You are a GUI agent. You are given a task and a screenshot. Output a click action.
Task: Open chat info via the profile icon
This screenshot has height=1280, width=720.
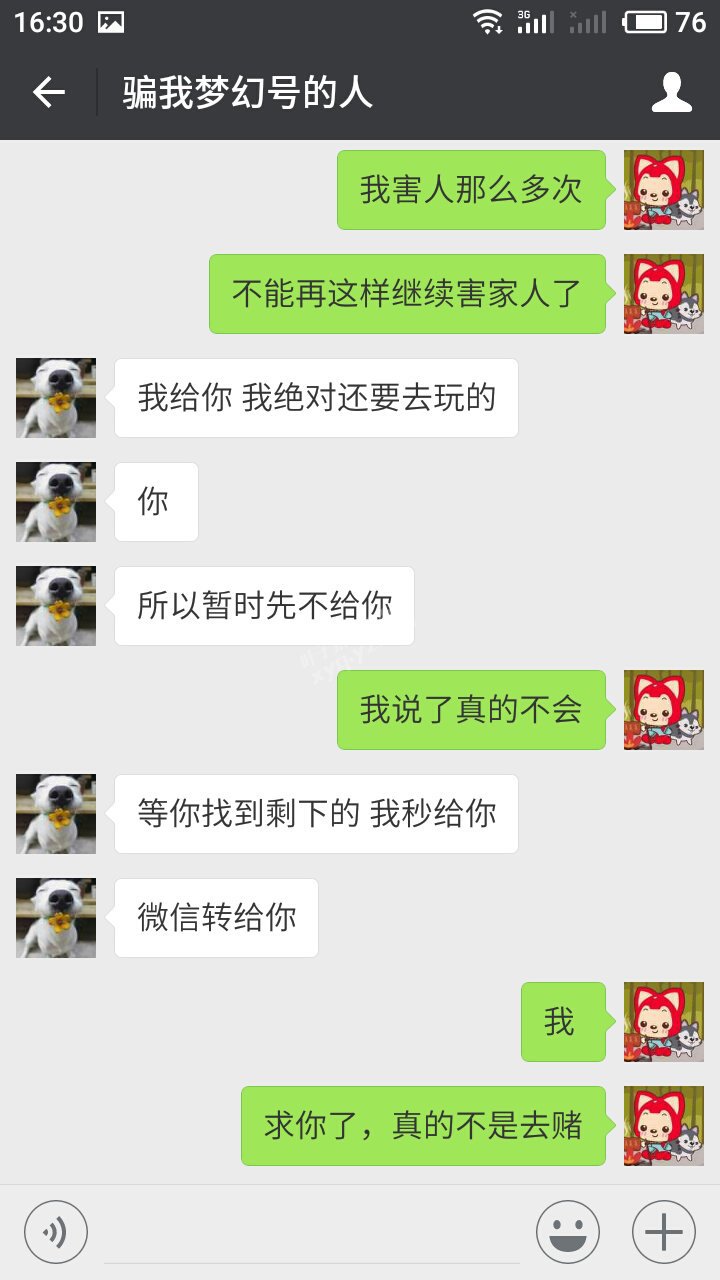tap(672, 93)
